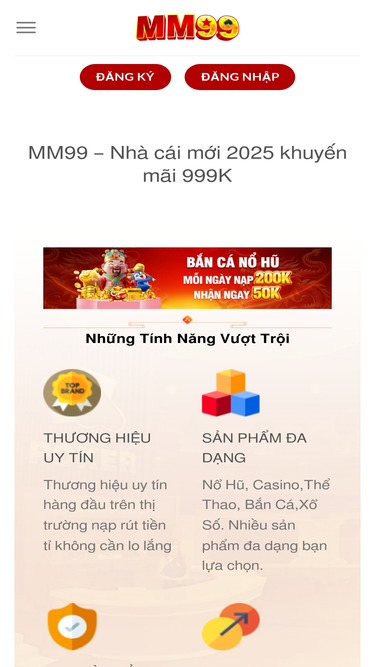The image size is (375, 667).
Task: Tap the ĐĂNG NHẬP button
Action: 240,77
